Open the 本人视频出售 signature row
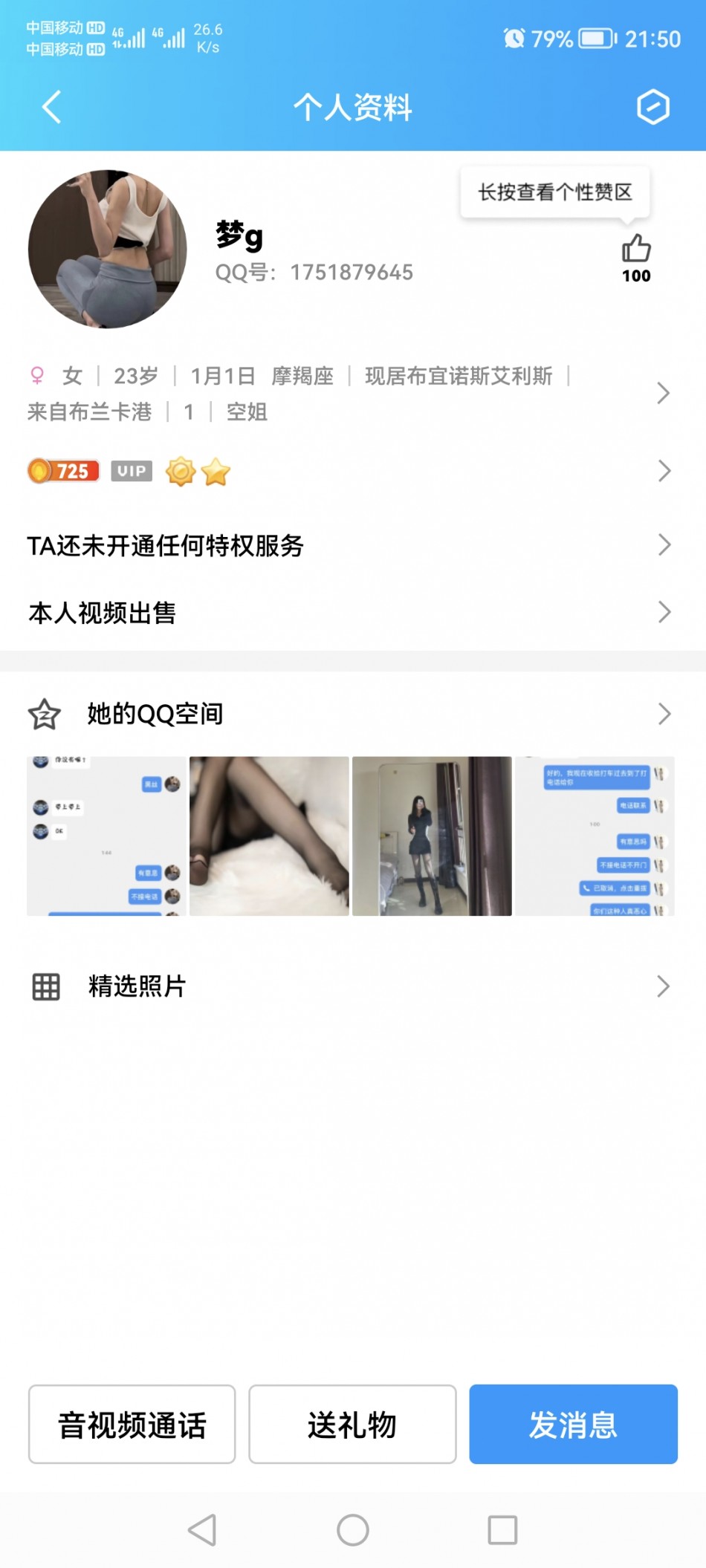The image size is (706, 1568). coord(349,613)
